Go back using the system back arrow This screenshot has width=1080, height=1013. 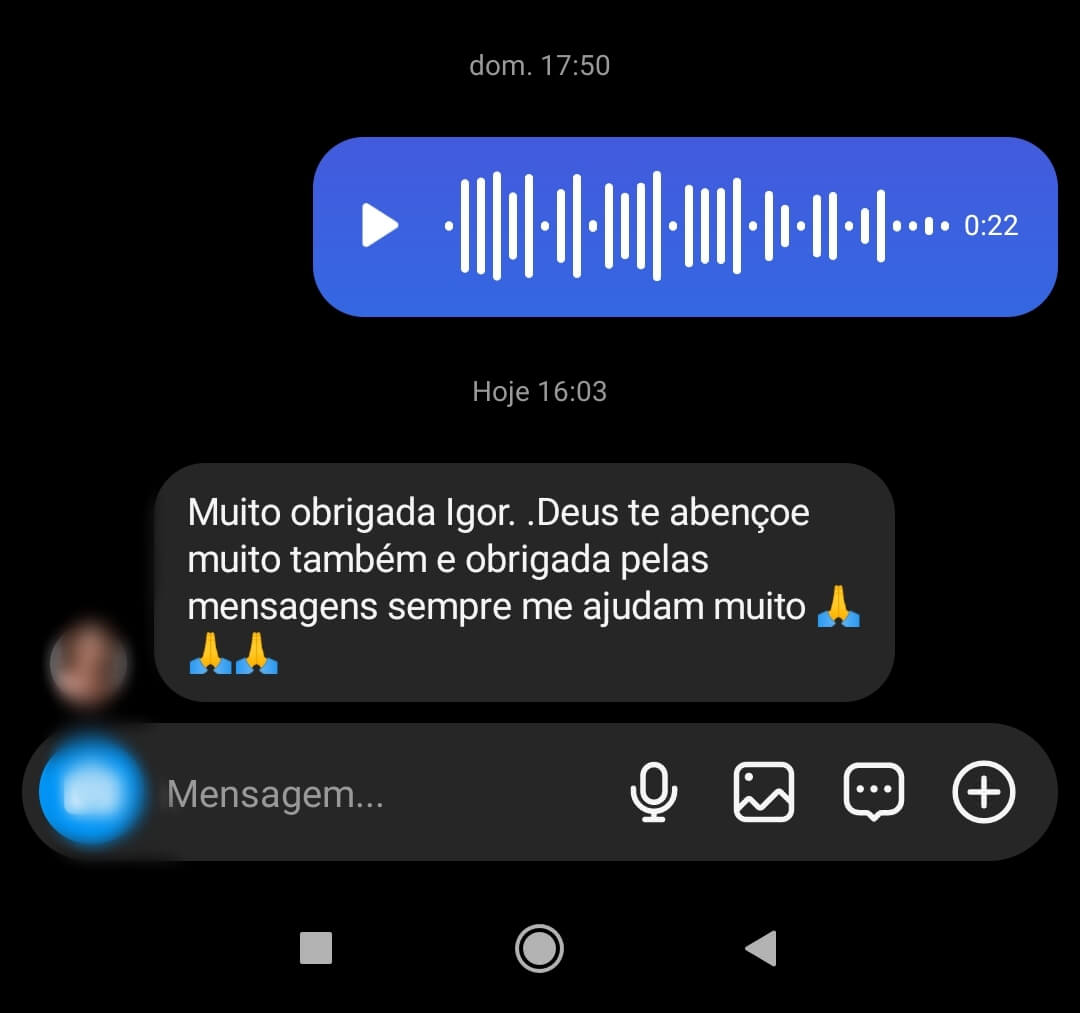tap(761, 948)
